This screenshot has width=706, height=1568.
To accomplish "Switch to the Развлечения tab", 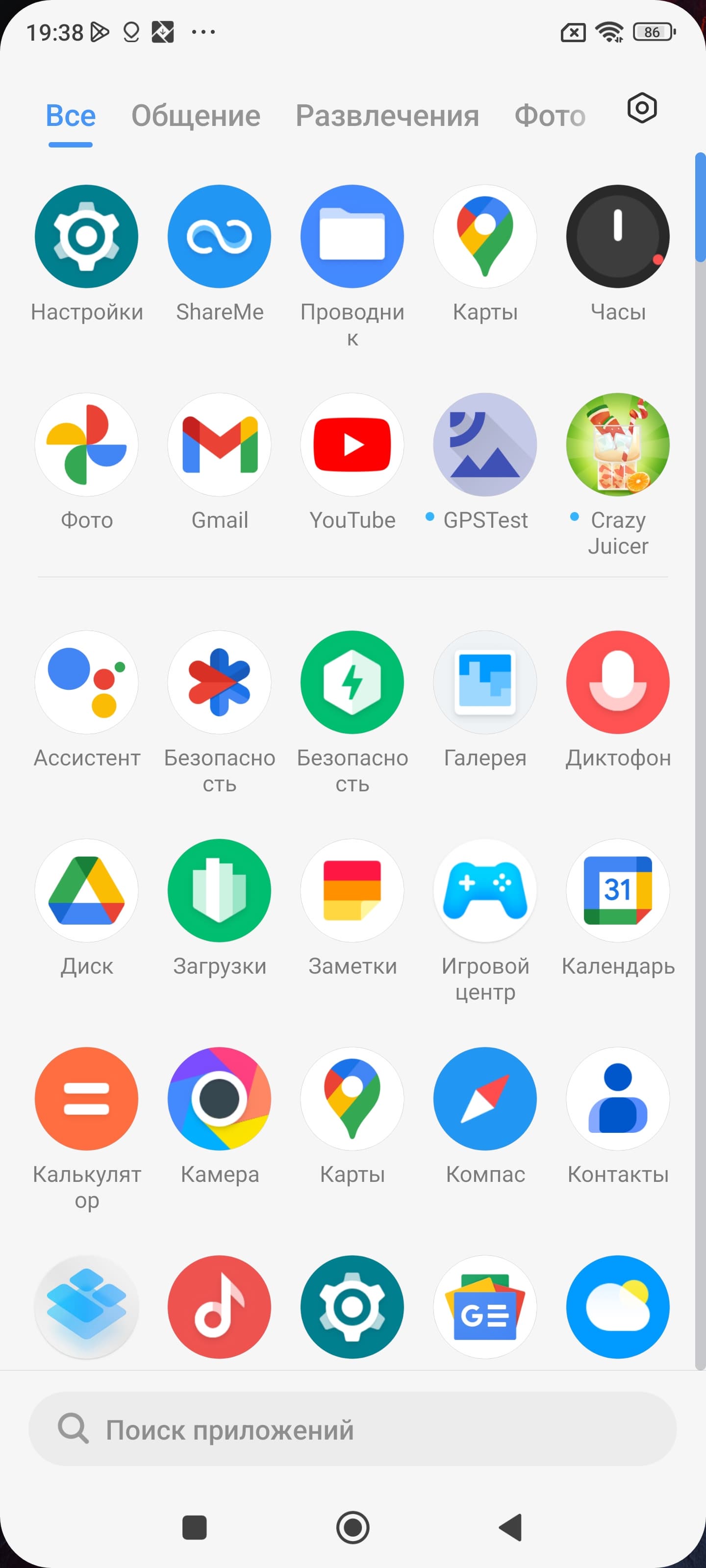I will point(387,116).
